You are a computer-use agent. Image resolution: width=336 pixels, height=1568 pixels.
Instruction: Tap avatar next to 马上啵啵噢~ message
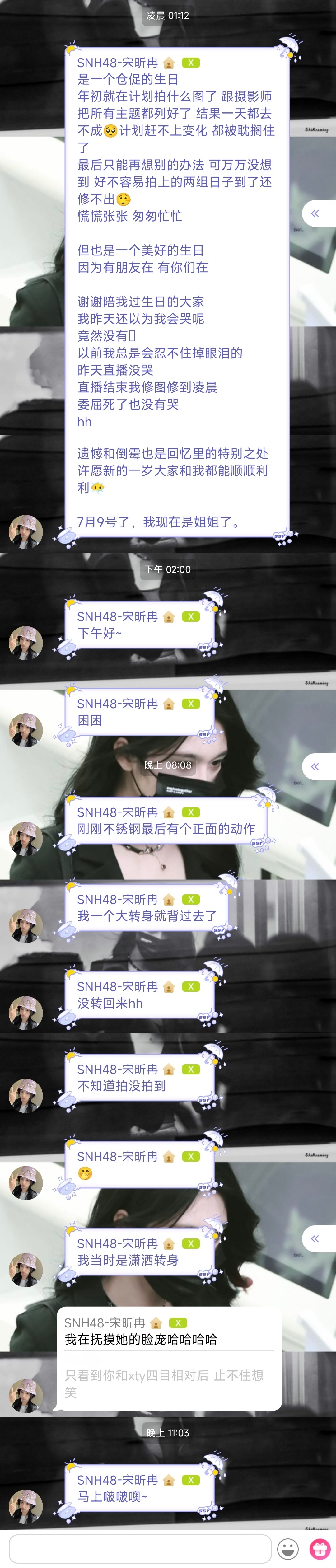pyautogui.click(x=26, y=1506)
